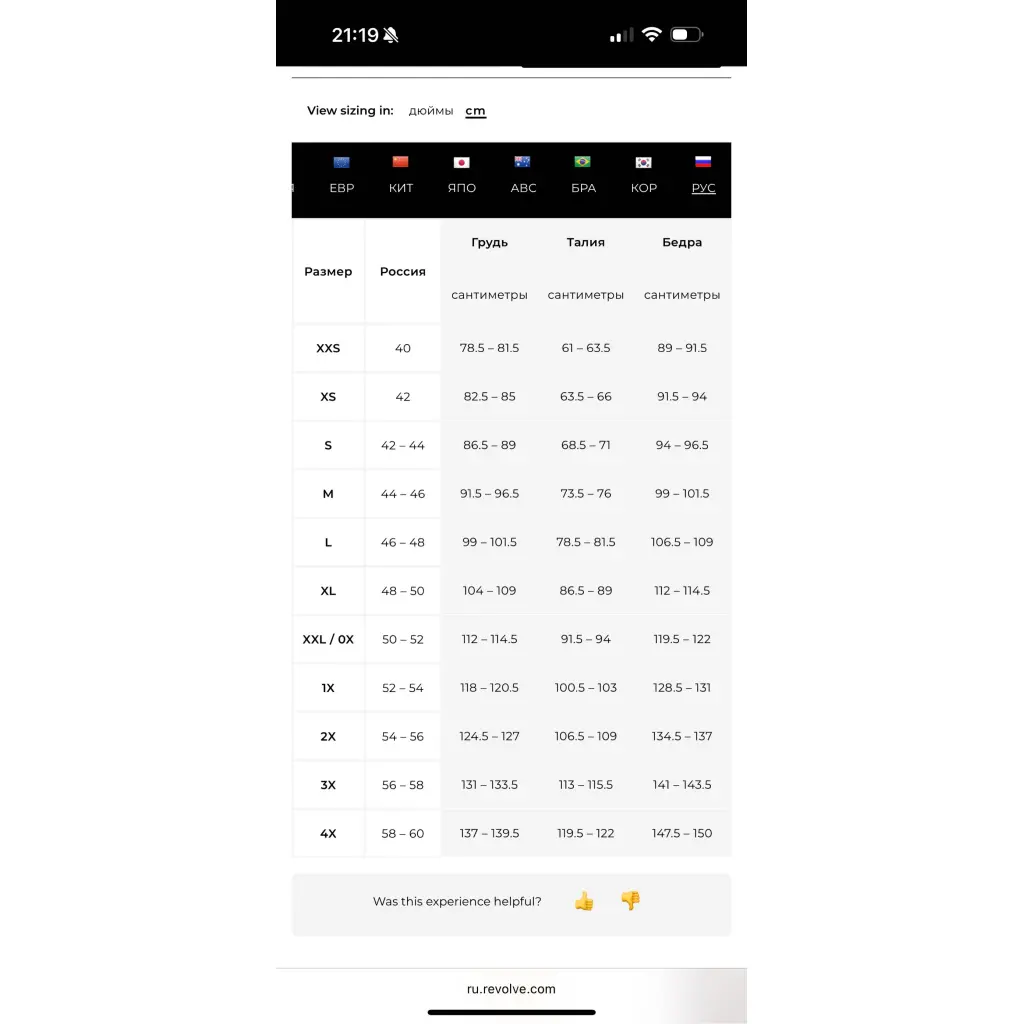The height and width of the screenshot is (1024, 1024).
Task: Switch to the ЕВР size column
Action: pyautogui.click(x=342, y=176)
